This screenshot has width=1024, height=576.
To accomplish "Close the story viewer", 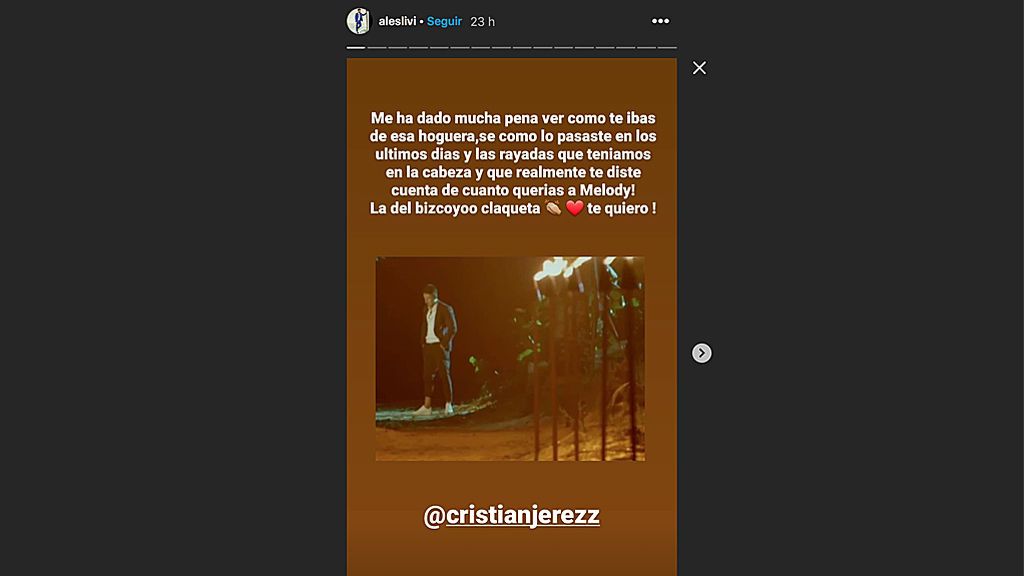I will tap(699, 68).
